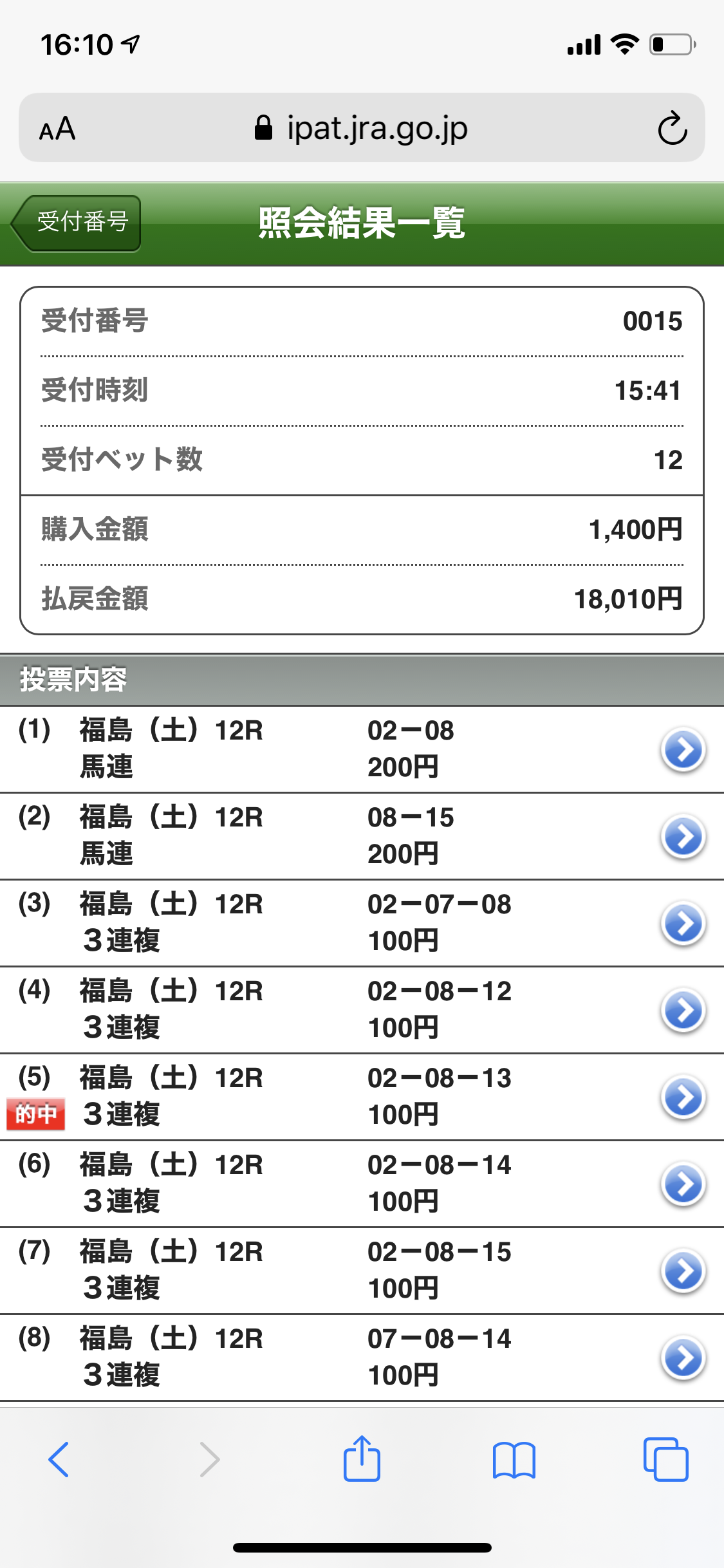The height and width of the screenshot is (1568, 724).
Task: Open bet (2) 馬連 08-15 details
Action: point(683,836)
